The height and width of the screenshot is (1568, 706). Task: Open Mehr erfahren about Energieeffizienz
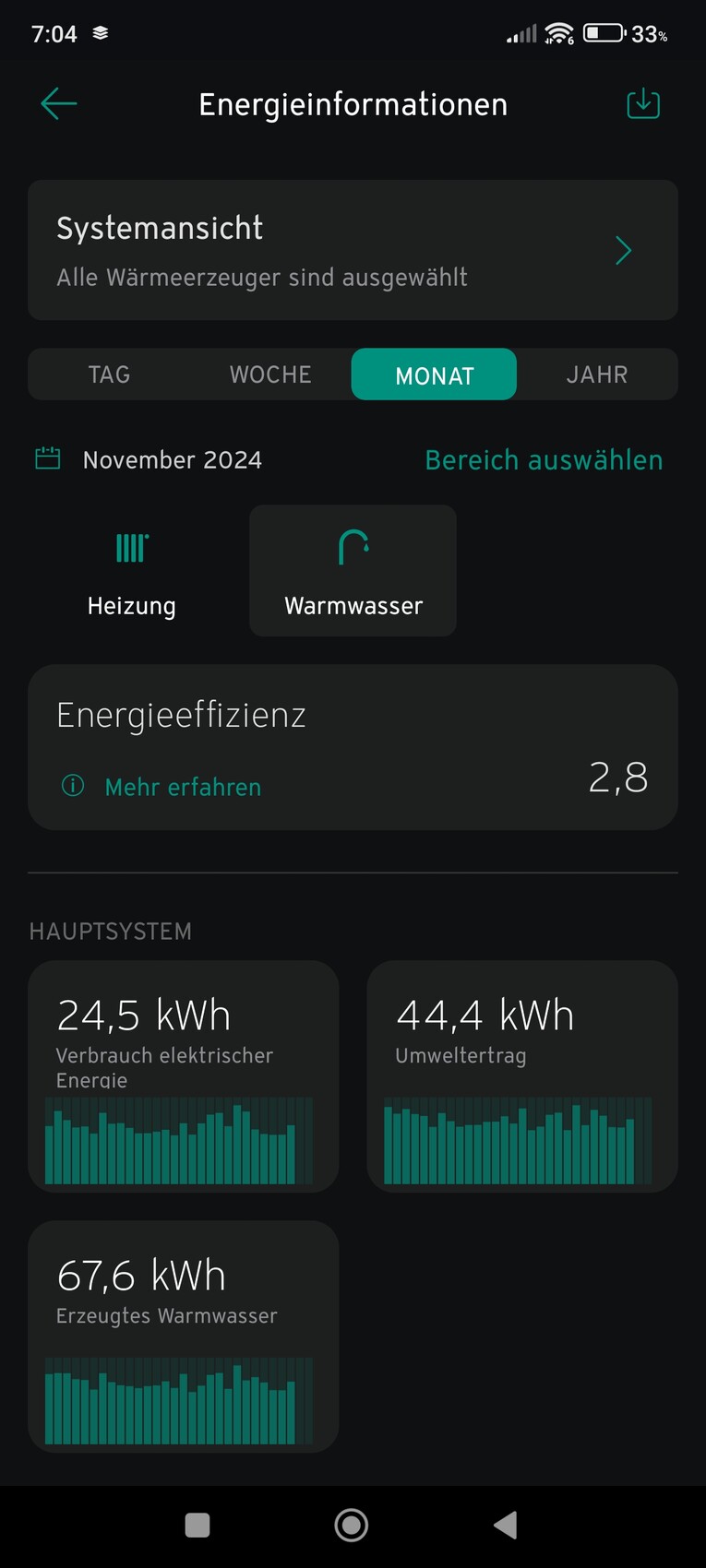point(183,787)
